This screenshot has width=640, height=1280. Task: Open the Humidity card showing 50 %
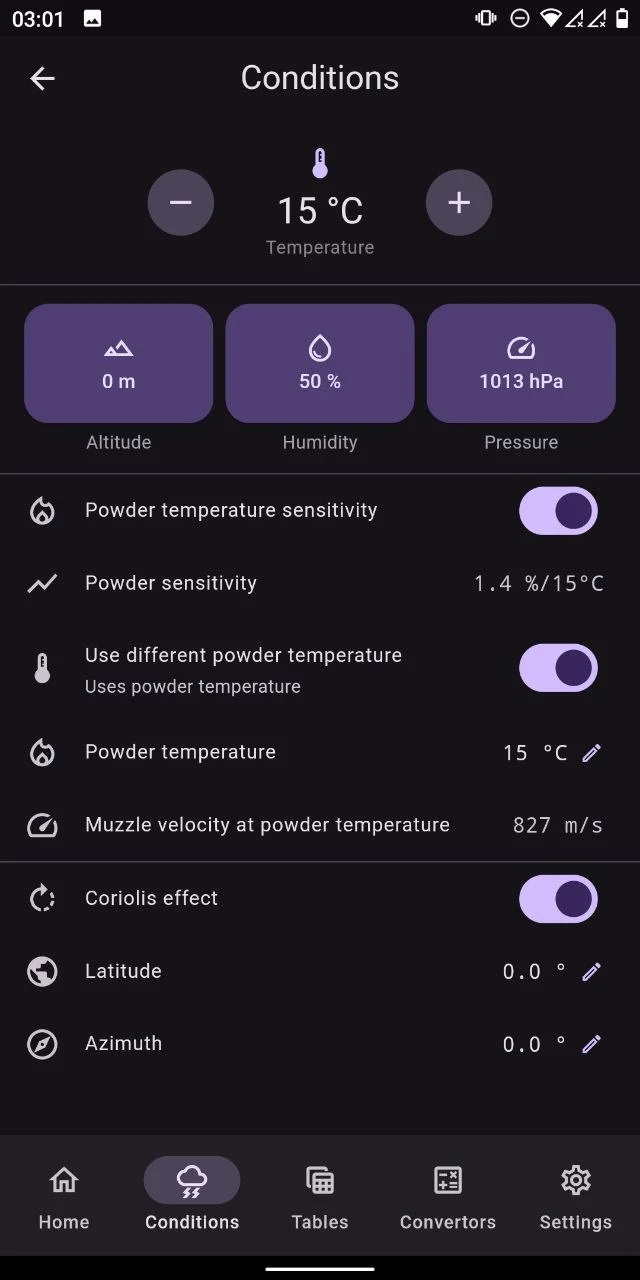tap(320, 363)
